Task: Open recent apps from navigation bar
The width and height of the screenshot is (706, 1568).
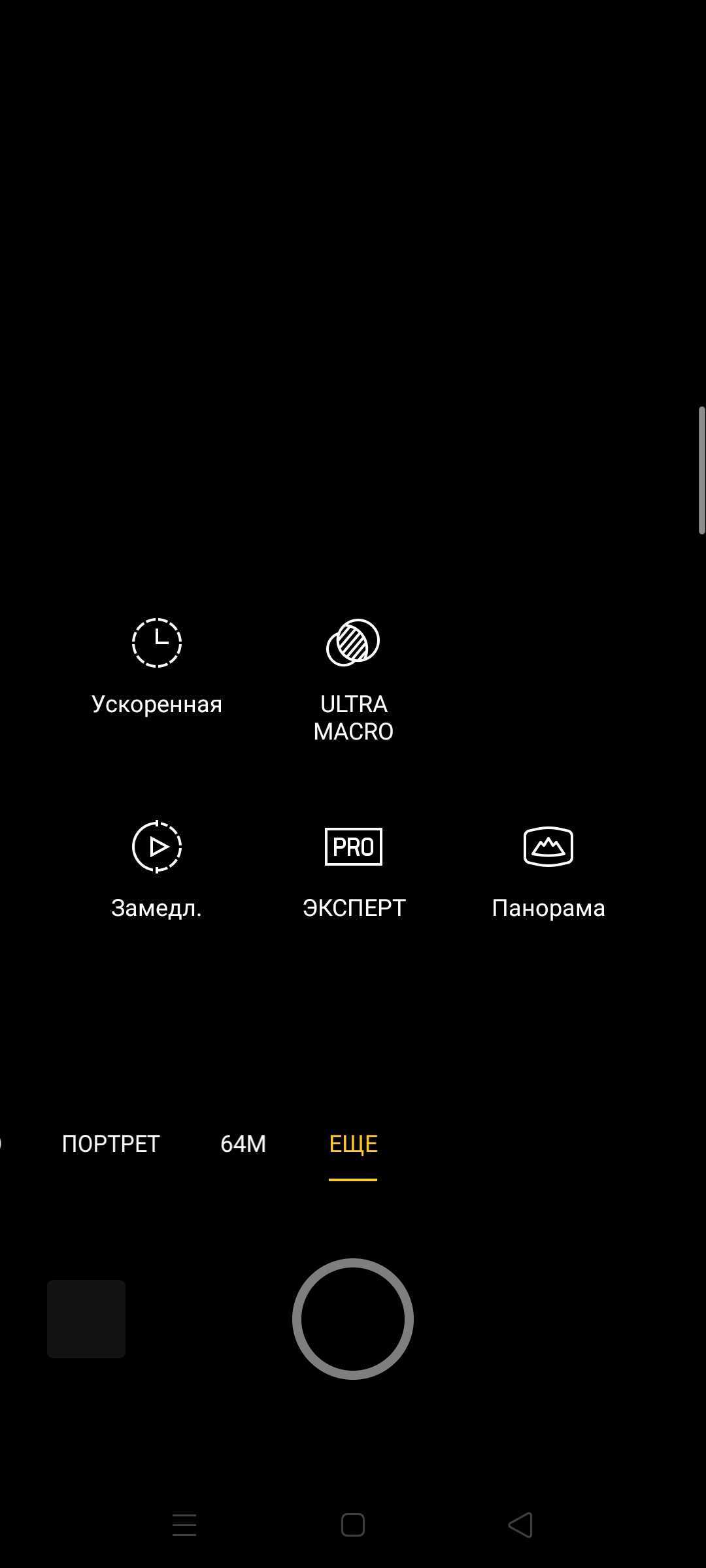Action: point(184,1526)
